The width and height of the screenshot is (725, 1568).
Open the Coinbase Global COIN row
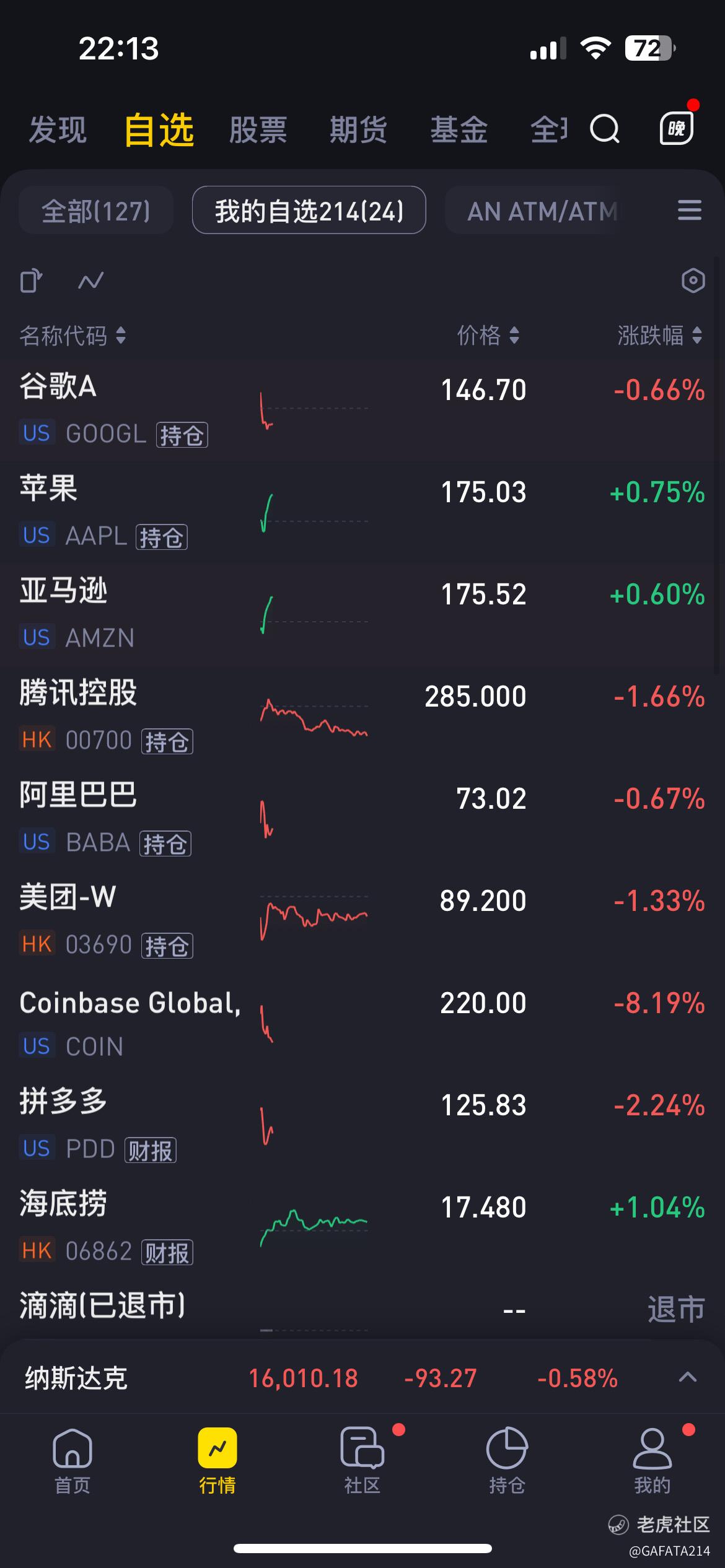362,1023
